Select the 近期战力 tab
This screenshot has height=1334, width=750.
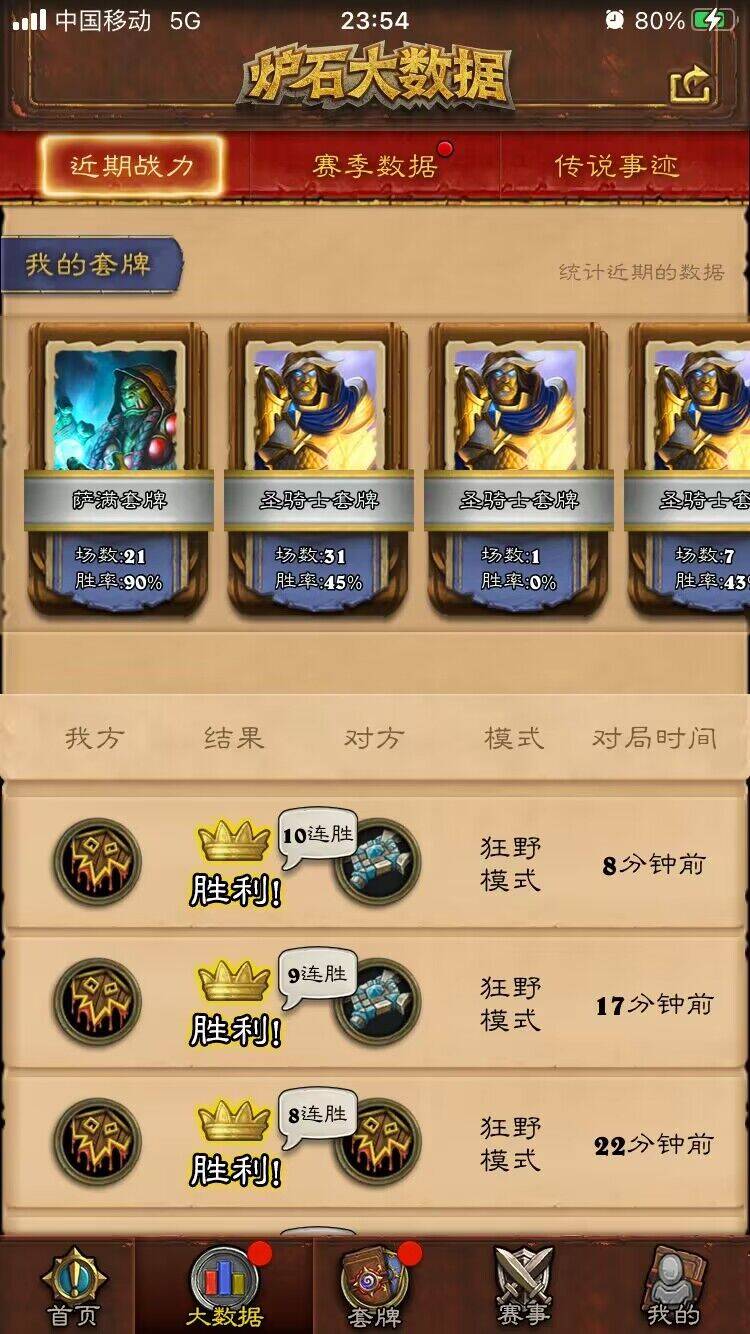pos(131,166)
